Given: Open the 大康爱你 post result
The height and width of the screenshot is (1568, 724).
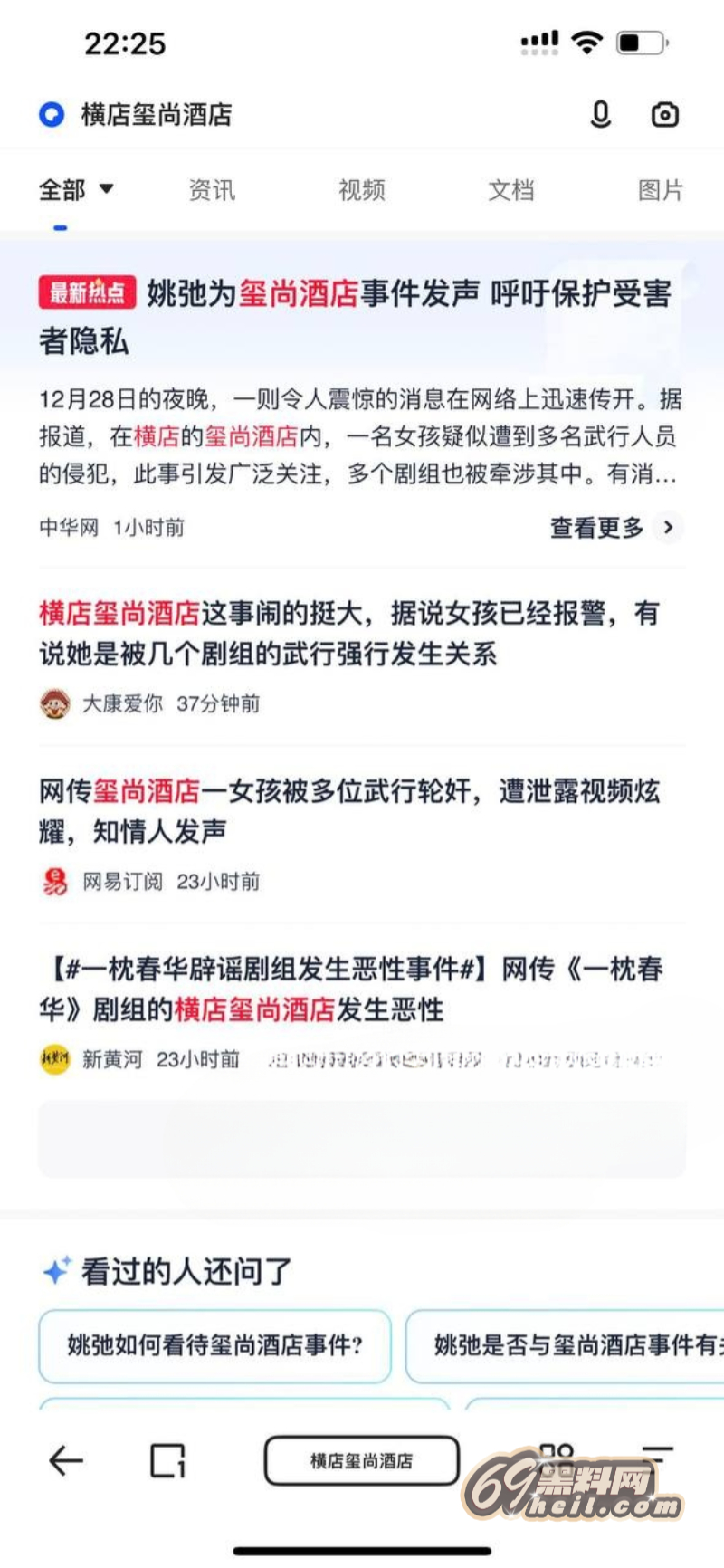Looking at the screenshot, I should (x=348, y=634).
